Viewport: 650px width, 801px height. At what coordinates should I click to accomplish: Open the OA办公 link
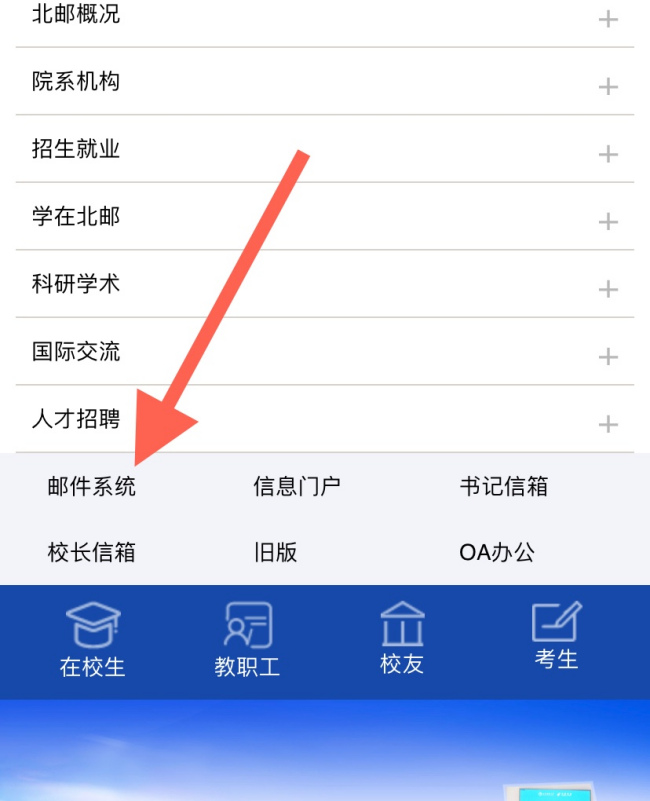click(497, 552)
